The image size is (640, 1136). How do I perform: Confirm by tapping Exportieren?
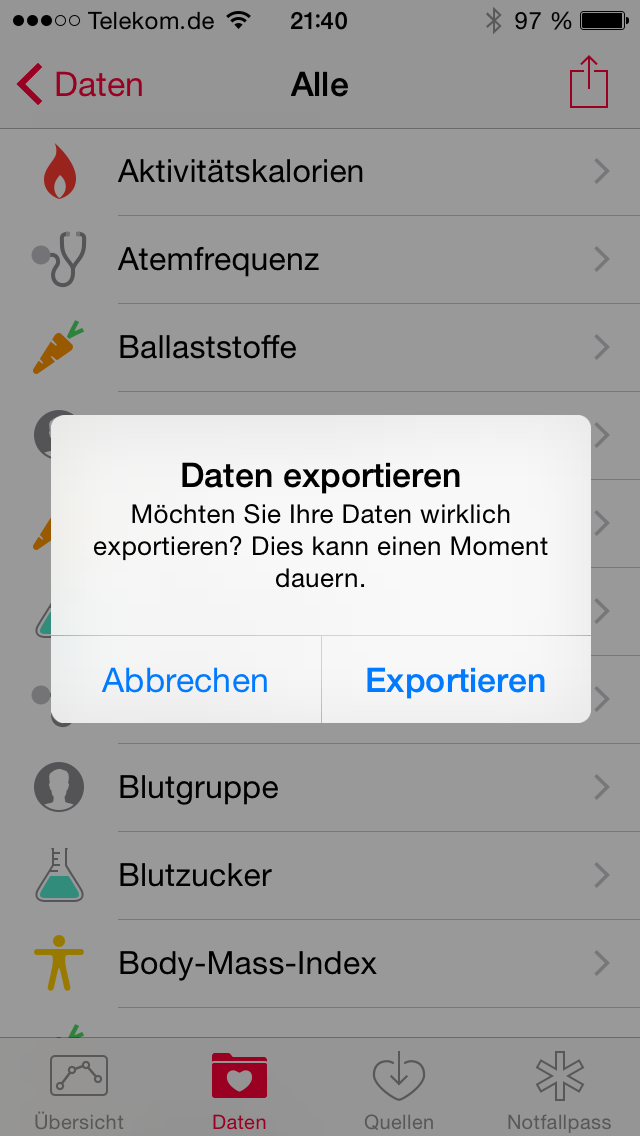pos(456,680)
